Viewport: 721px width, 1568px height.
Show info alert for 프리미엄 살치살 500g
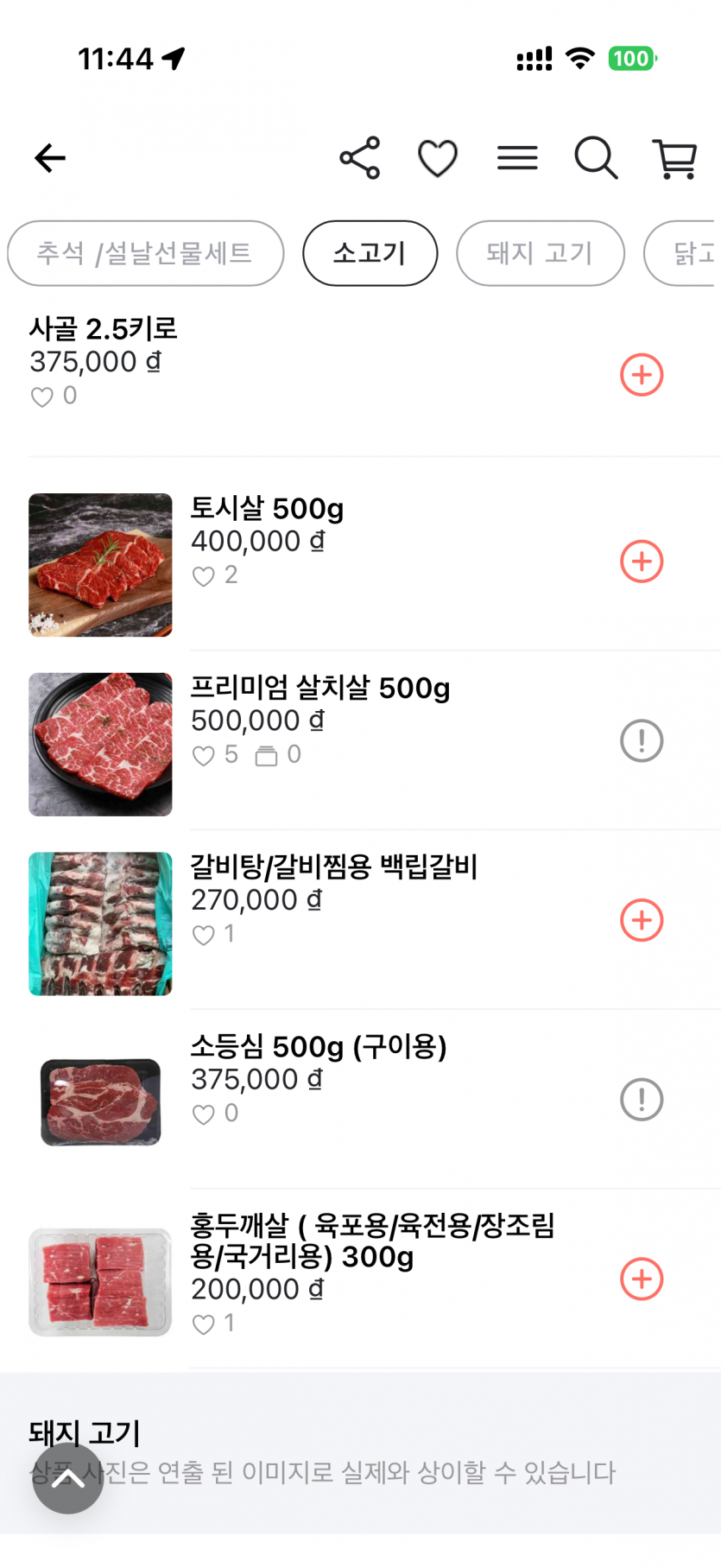point(642,741)
